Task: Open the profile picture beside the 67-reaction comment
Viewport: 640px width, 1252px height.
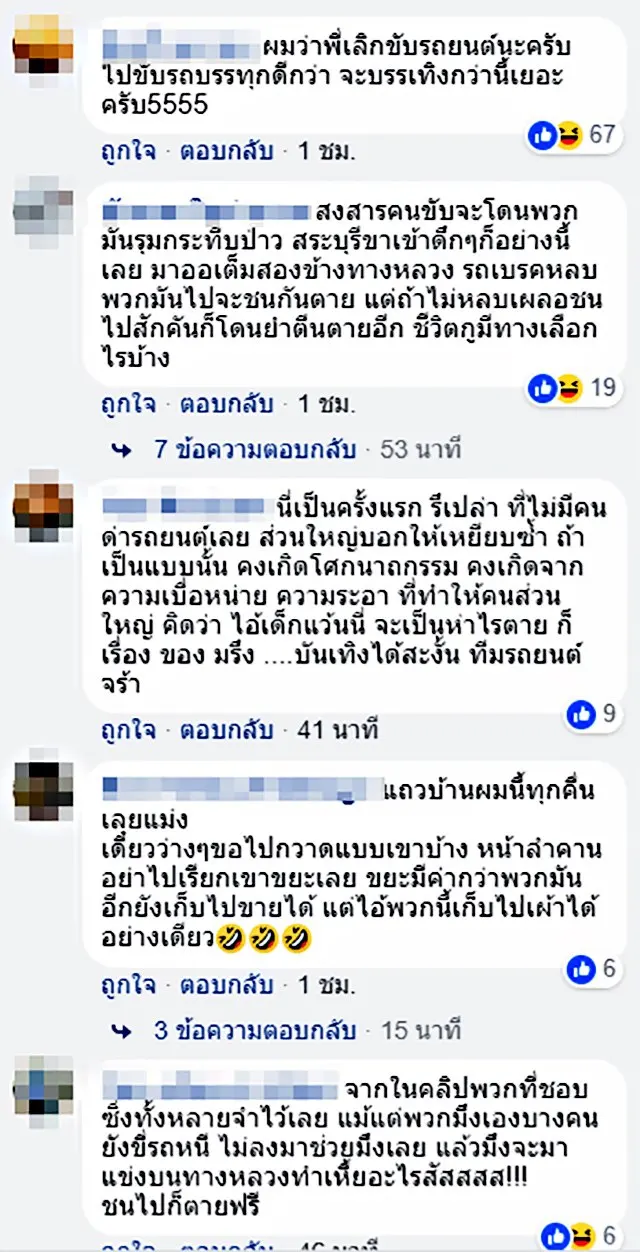Action: (43, 44)
